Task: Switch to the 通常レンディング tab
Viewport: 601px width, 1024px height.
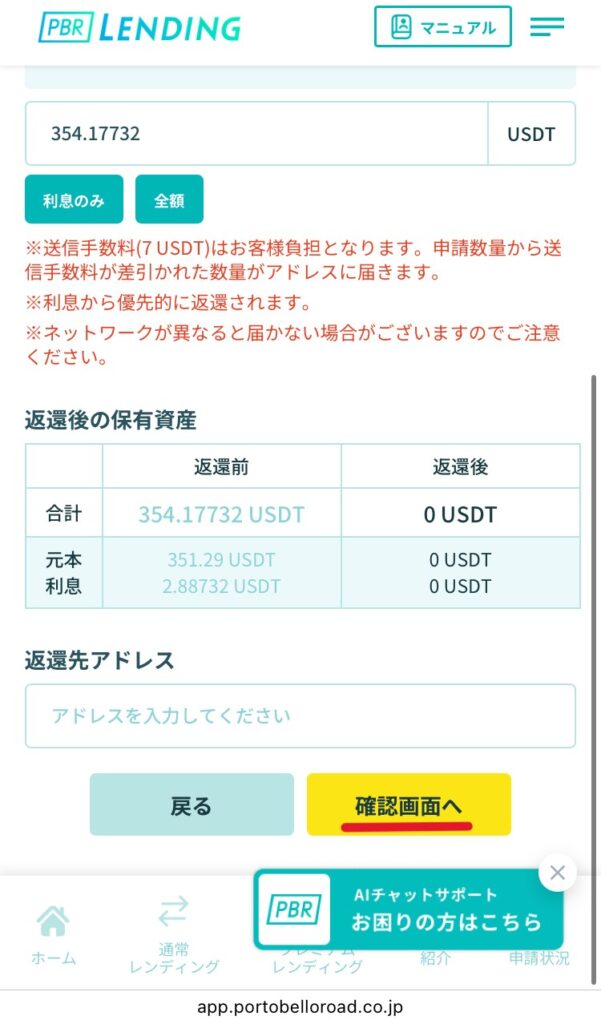Action: [173, 936]
